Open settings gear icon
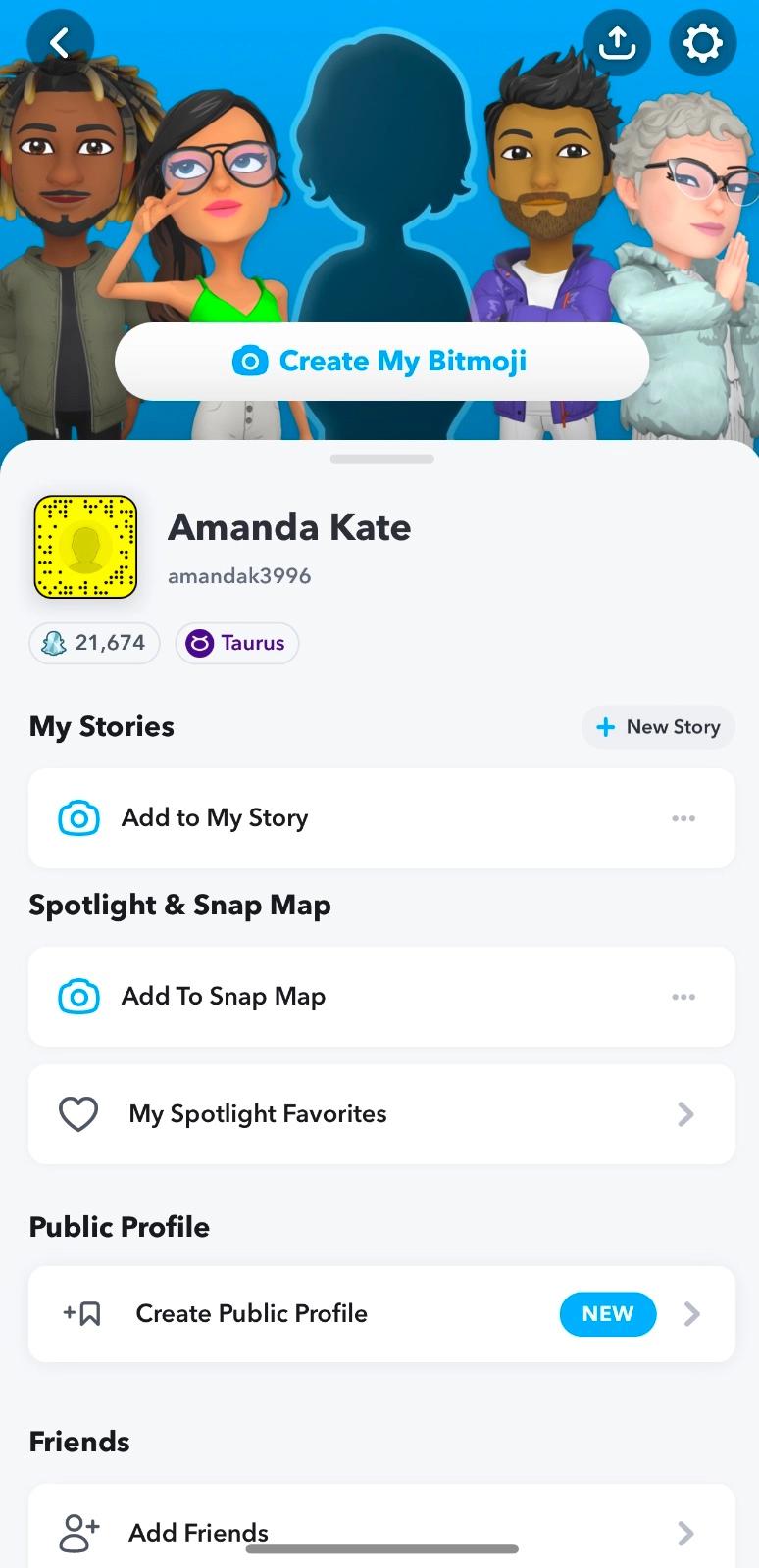Image resolution: width=759 pixels, height=1568 pixels. [702, 43]
